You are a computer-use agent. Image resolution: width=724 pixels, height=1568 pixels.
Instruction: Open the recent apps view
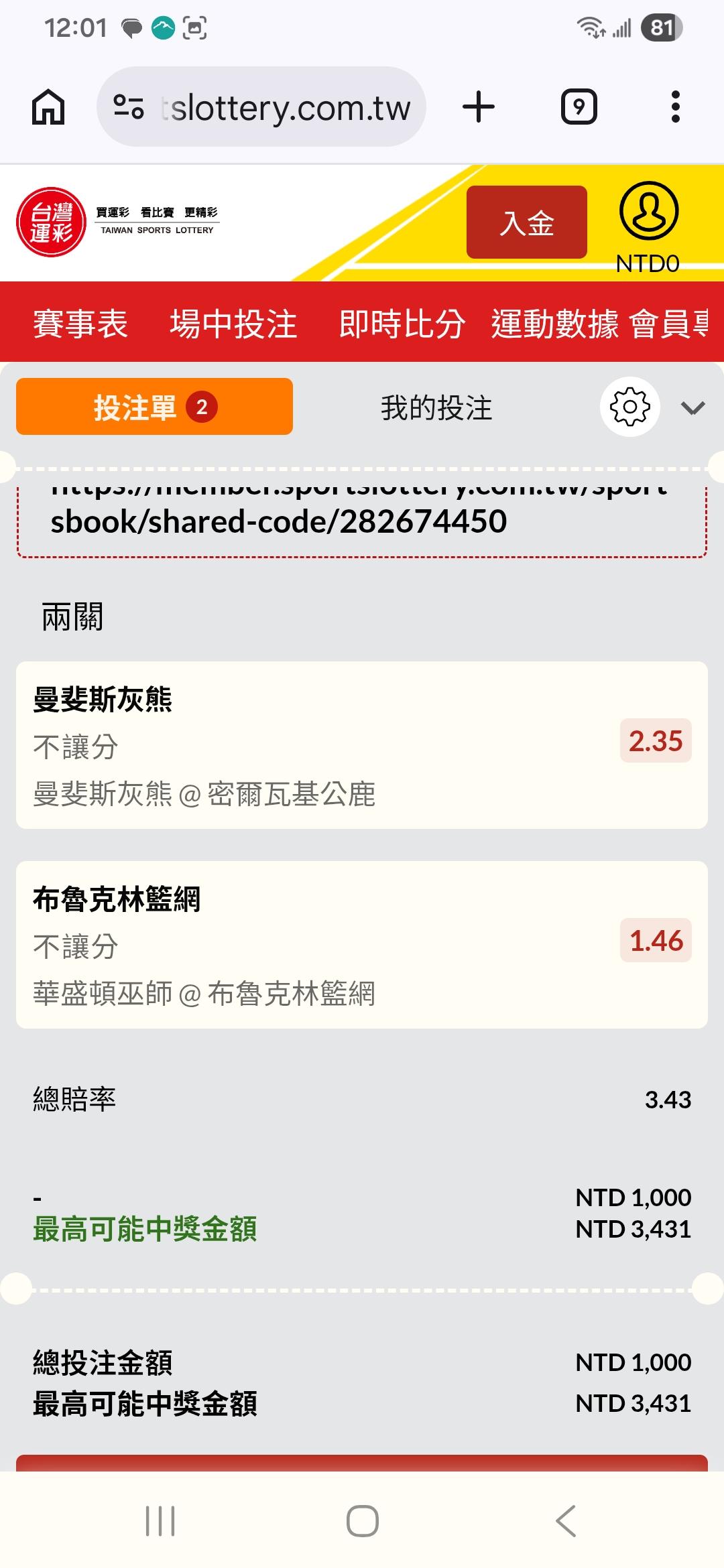click(160, 1520)
